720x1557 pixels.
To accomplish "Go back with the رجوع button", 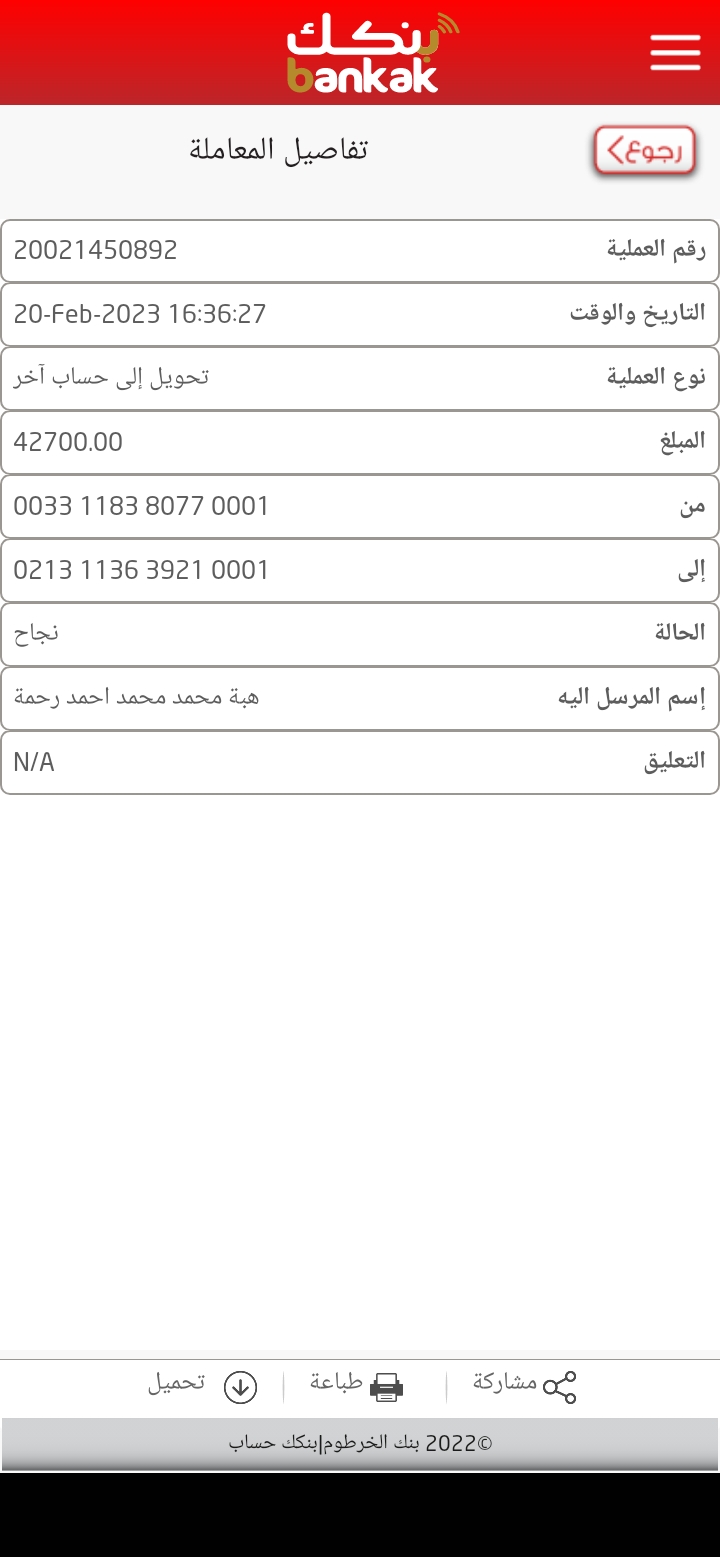I will (645, 152).
